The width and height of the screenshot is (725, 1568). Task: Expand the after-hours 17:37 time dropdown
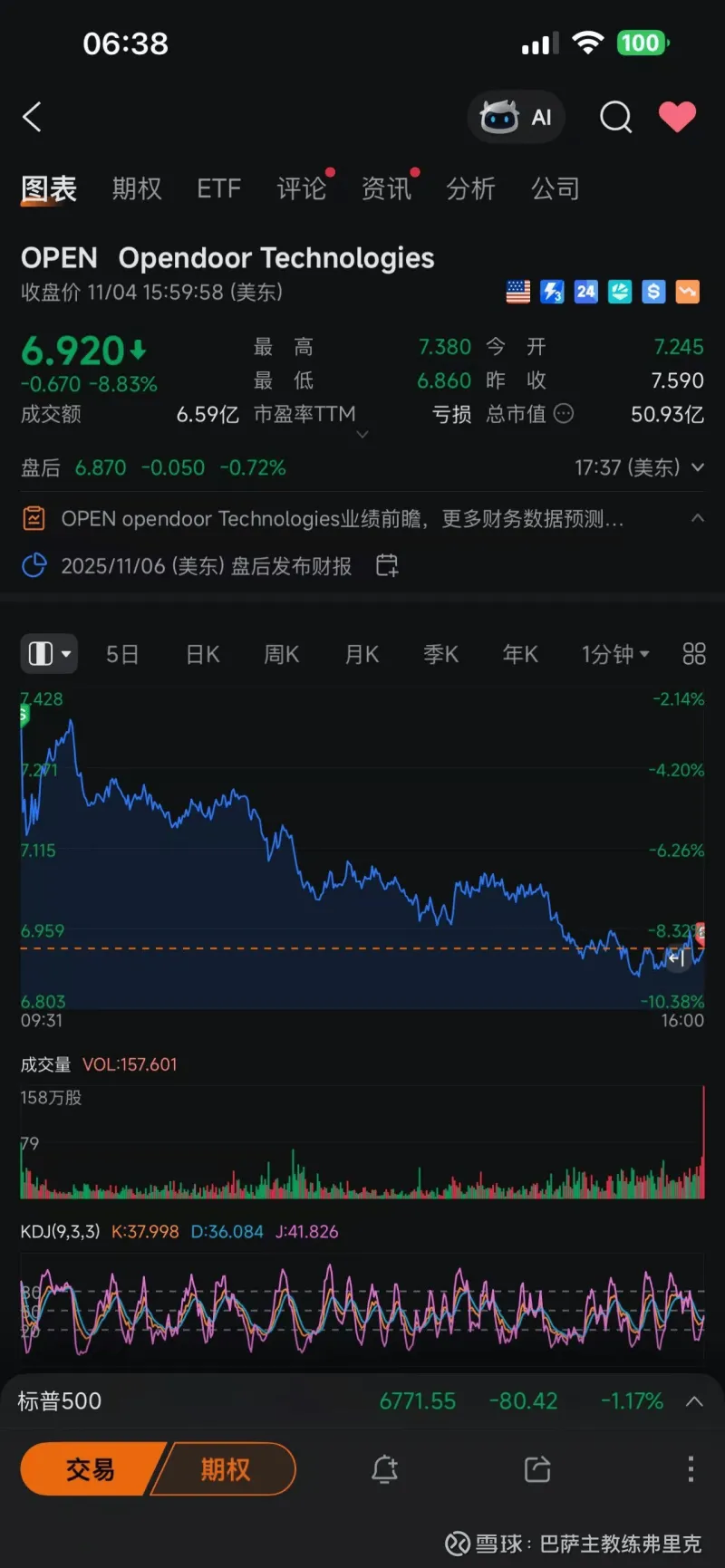(698, 467)
